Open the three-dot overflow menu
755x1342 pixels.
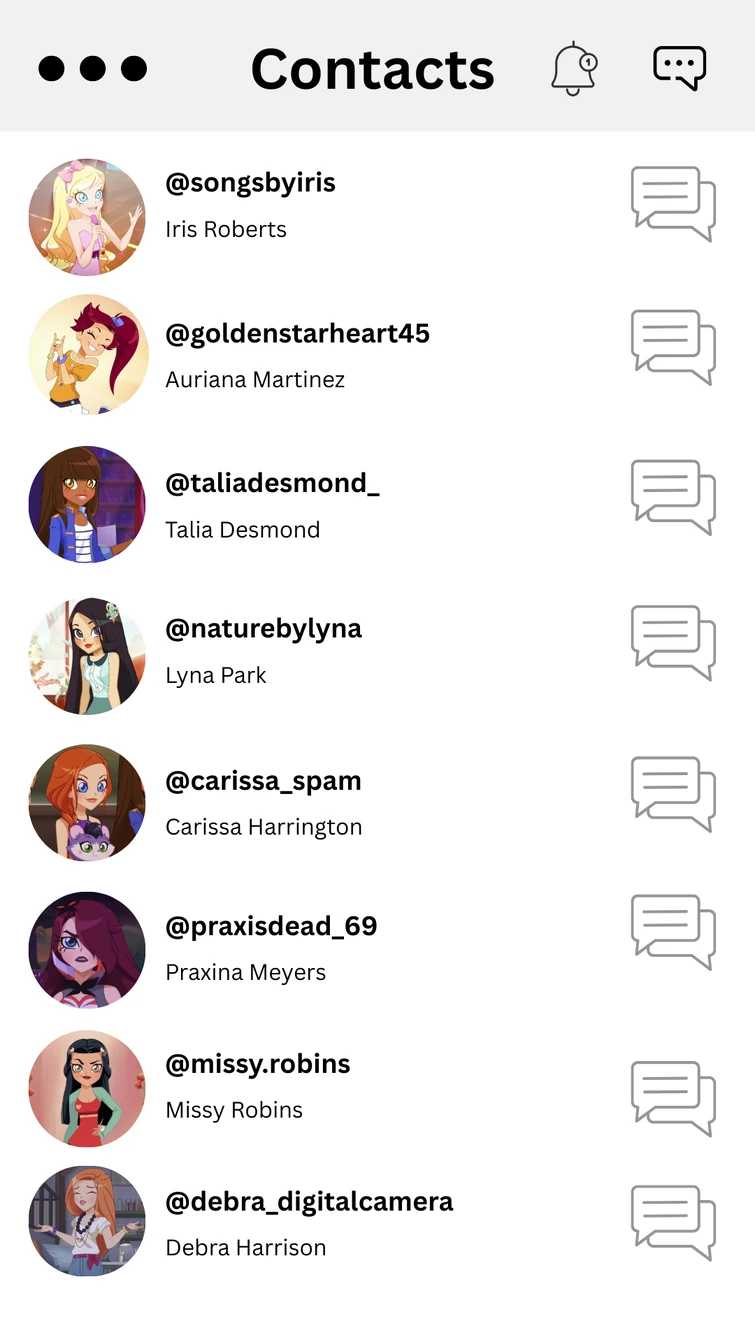92,68
